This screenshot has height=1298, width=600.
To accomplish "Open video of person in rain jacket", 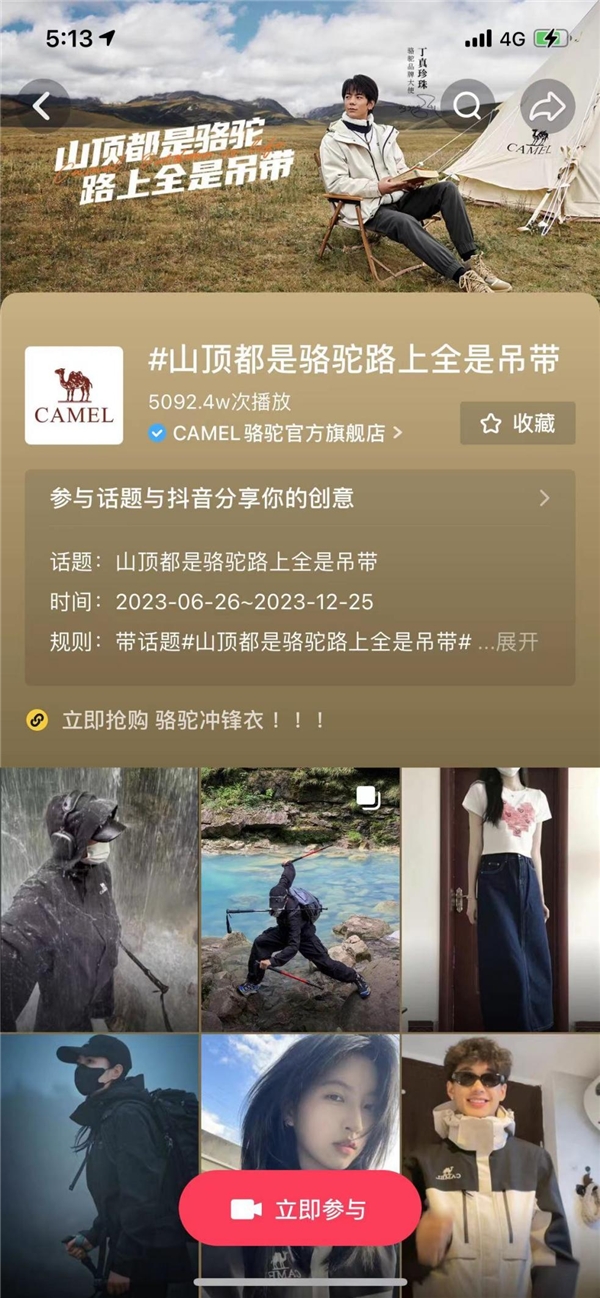I will (x=98, y=898).
